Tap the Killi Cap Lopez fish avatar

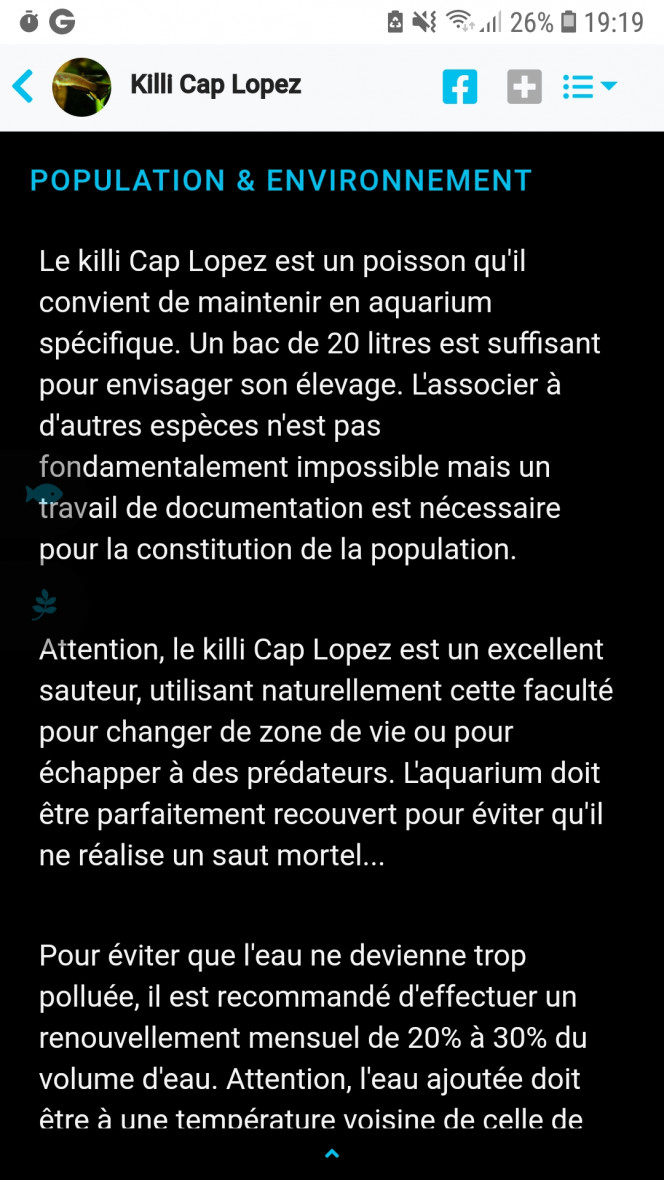(x=81, y=87)
